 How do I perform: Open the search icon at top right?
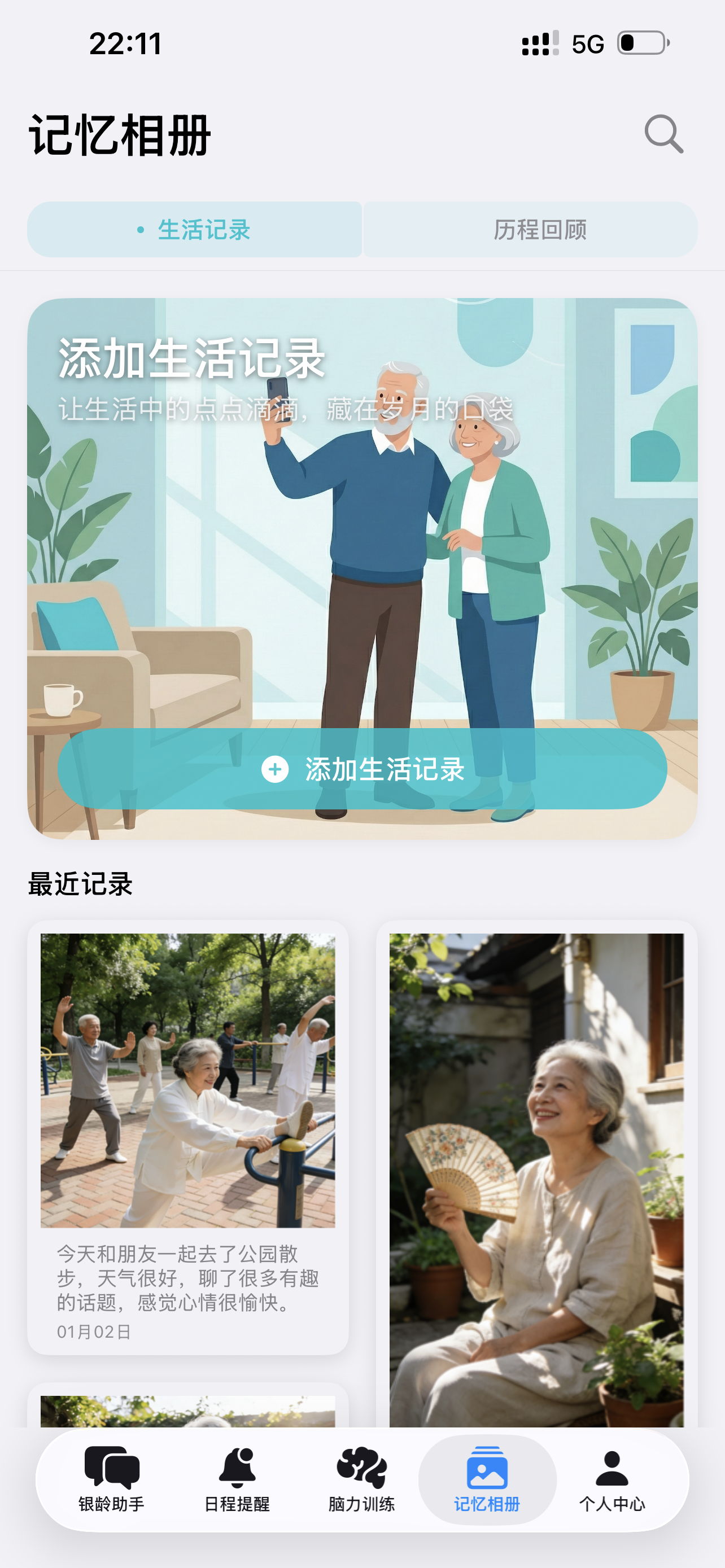tap(663, 134)
